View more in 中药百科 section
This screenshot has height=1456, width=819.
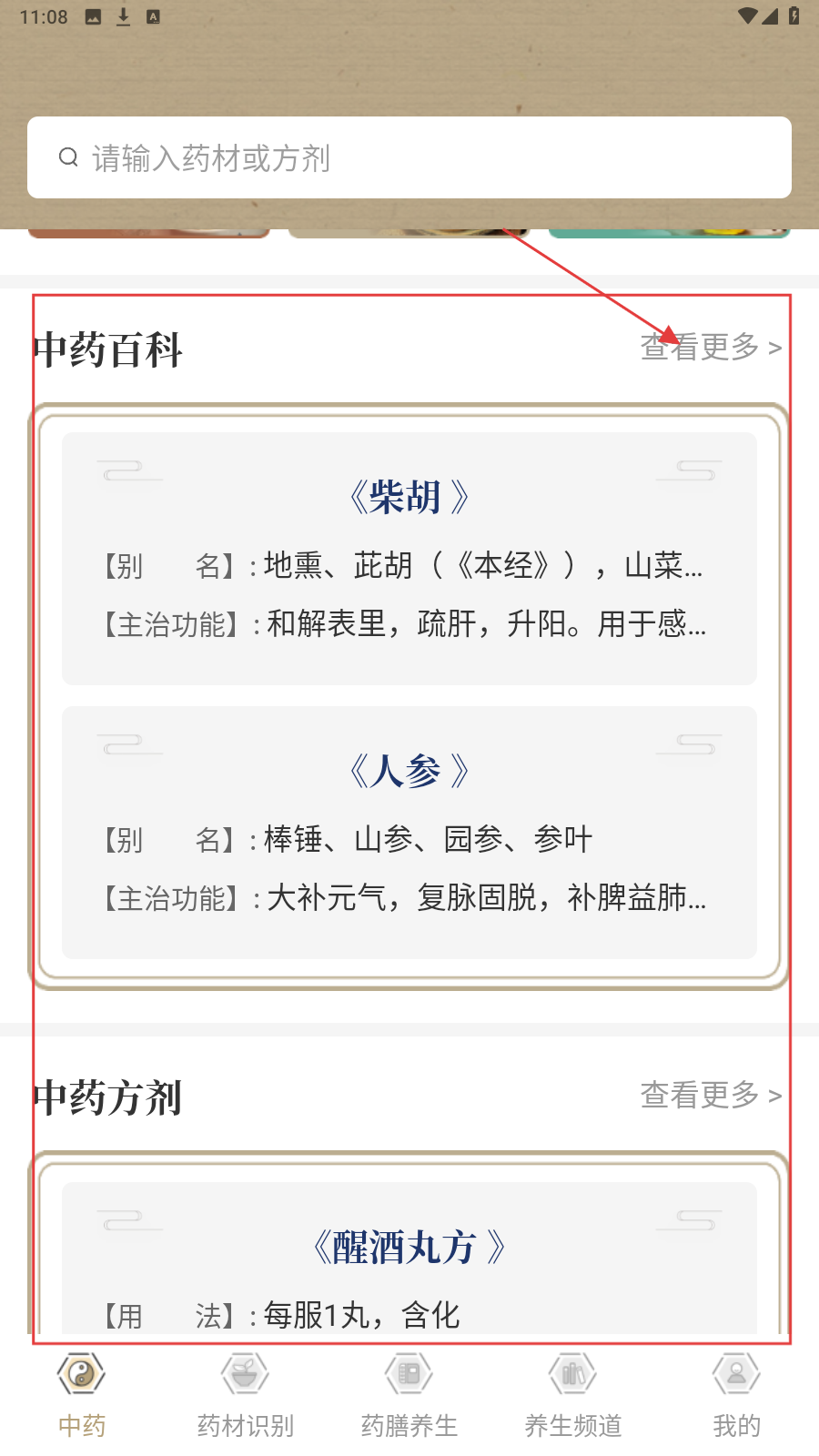click(x=711, y=348)
